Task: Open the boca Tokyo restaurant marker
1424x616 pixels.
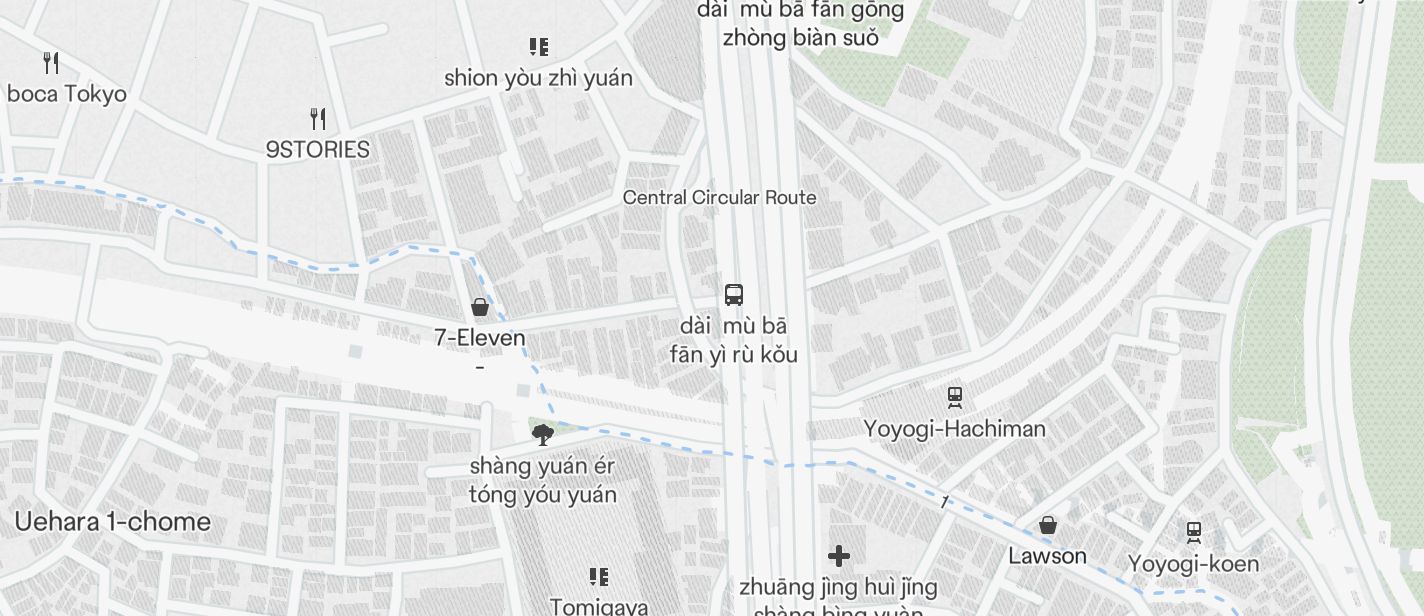Action: tap(52, 63)
